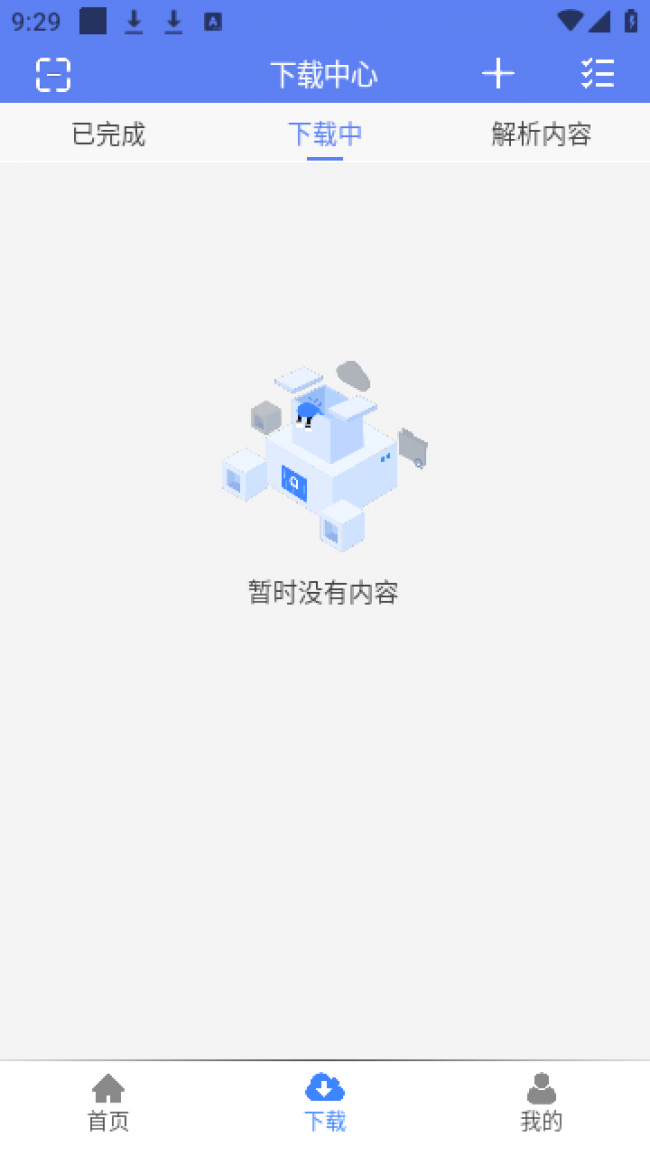Switch to the 已完成 tab
The width and height of the screenshot is (650, 1155).
click(109, 134)
